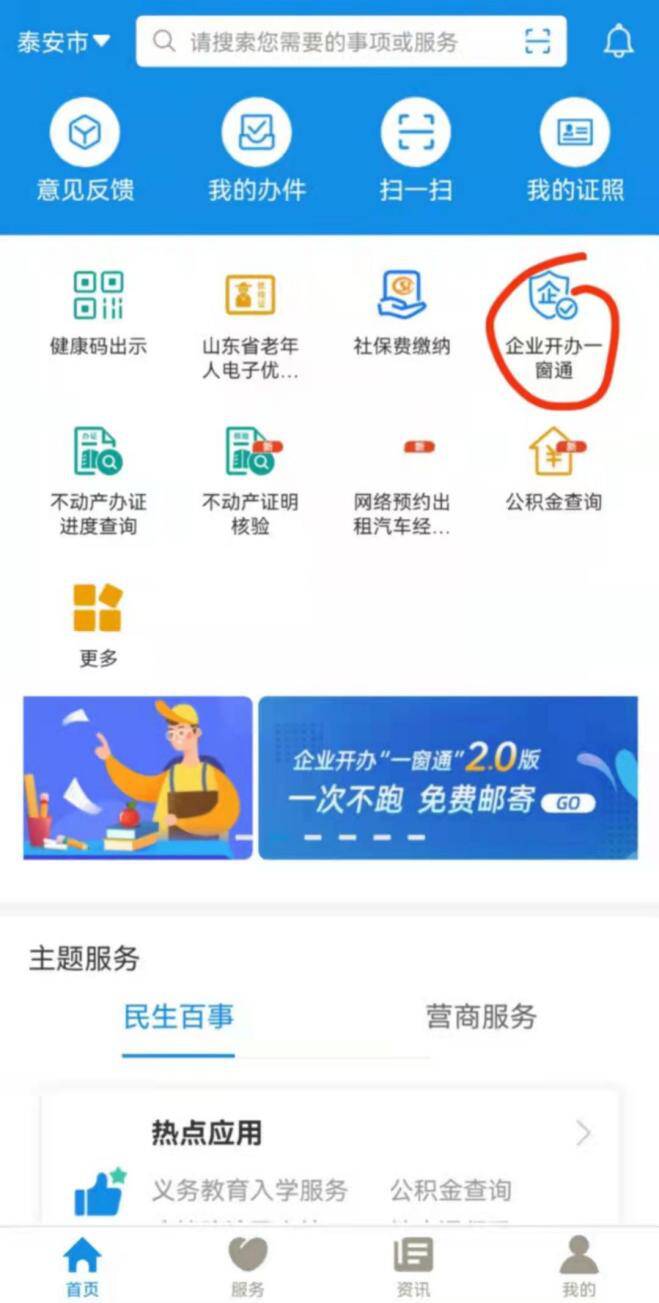Go to the 我的 tab
The image size is (659, 1303).
point(578,1265)
